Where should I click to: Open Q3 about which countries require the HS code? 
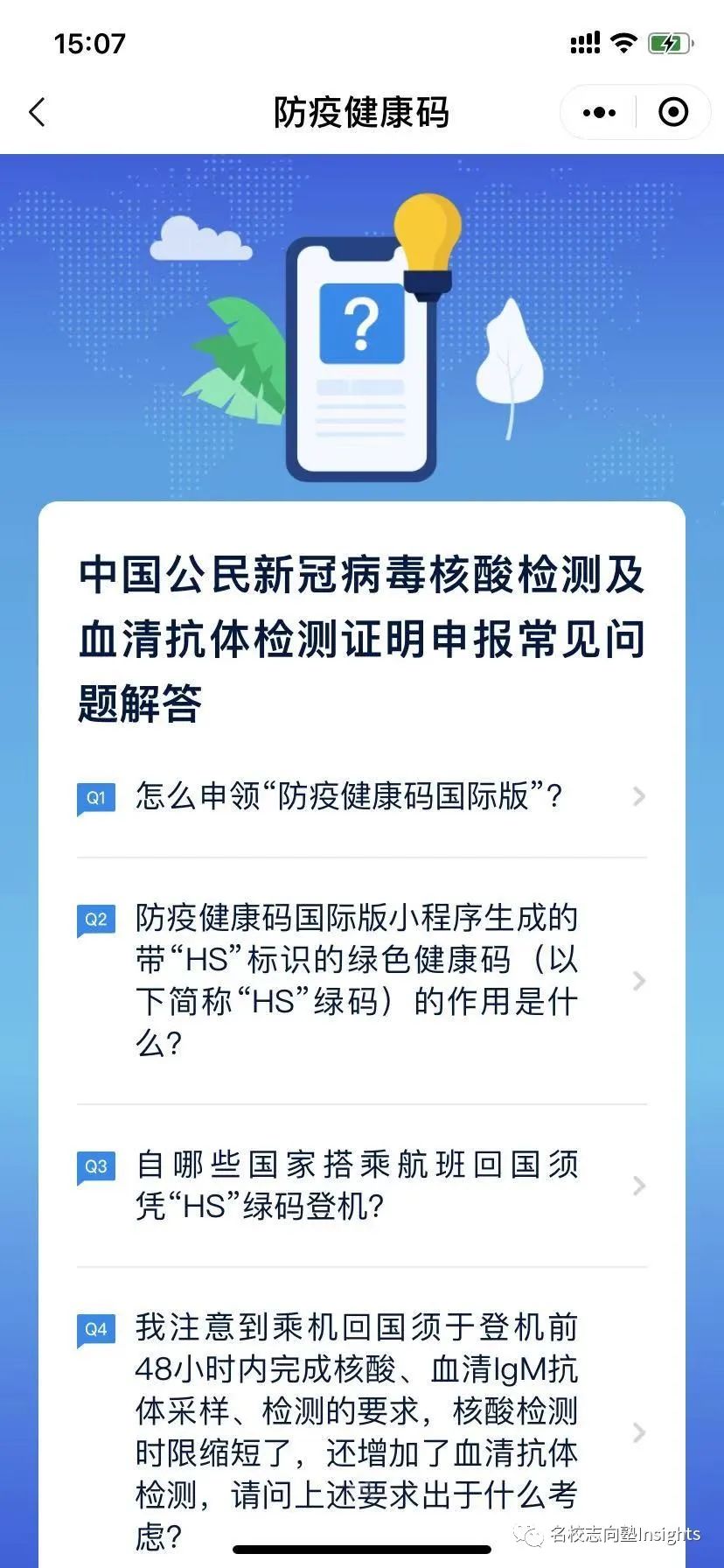click(361, 1186)
